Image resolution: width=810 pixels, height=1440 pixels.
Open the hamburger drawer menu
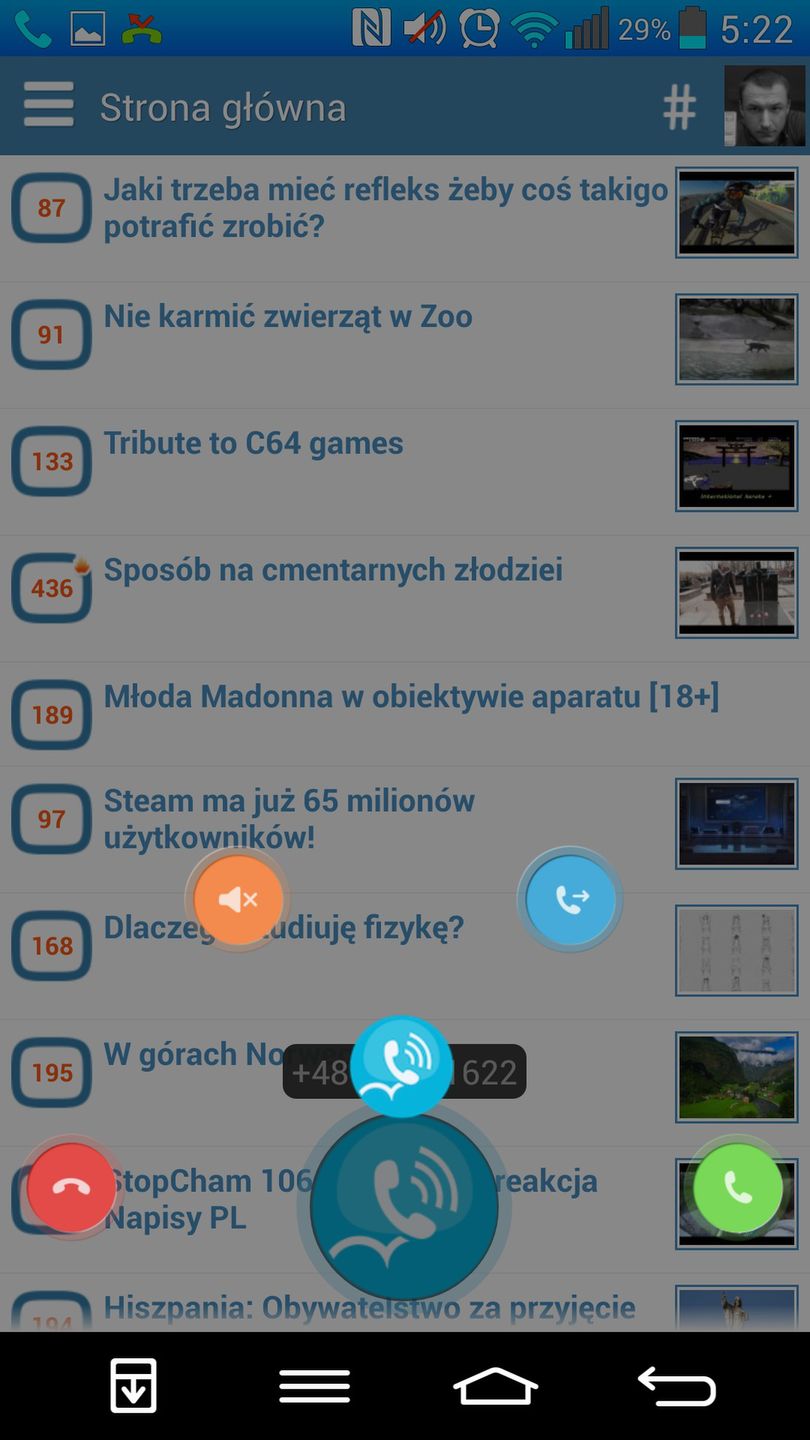click(48, 105)
